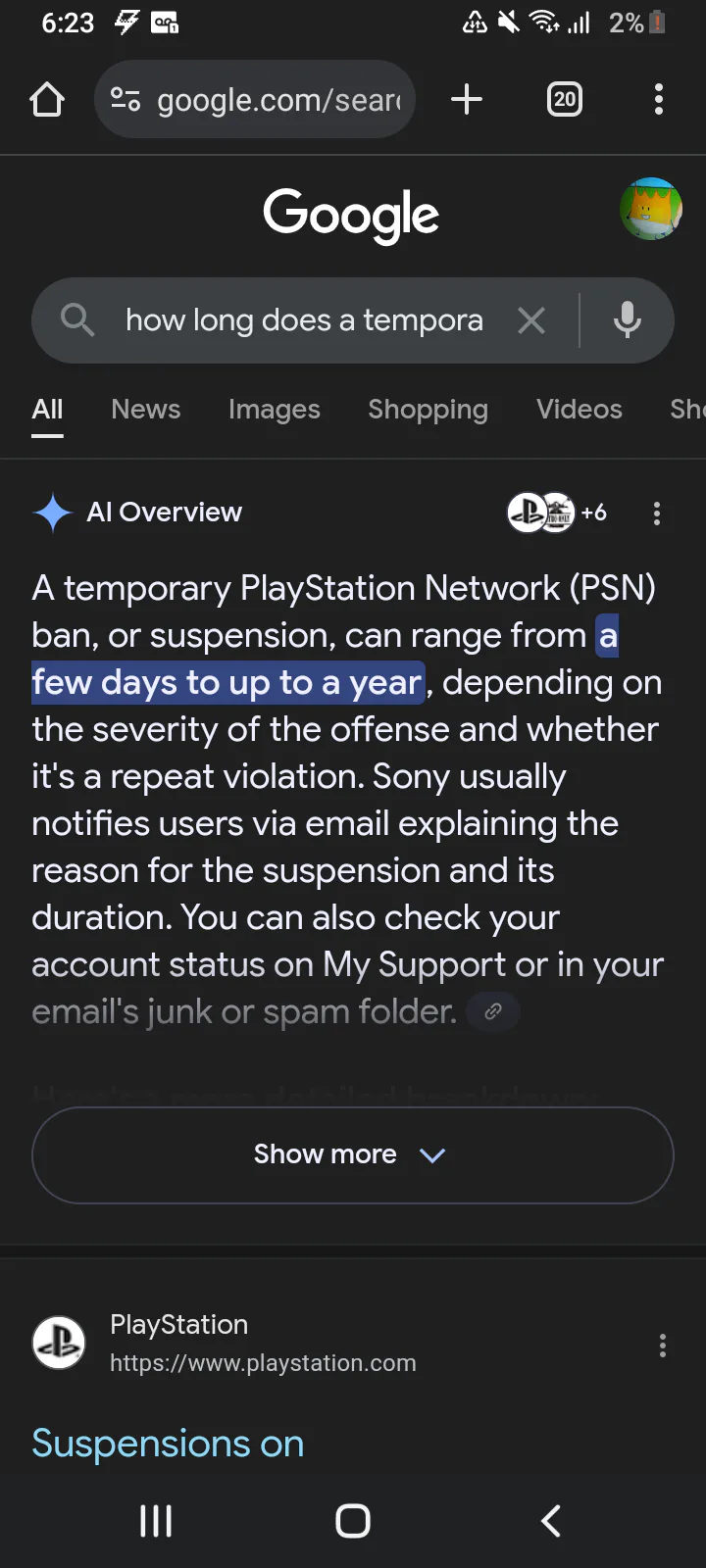Image resolution: width=706 pixels, height=1568 pixels.
Task: Expand the AI Overview with Show more
Action: point(353,1154)
